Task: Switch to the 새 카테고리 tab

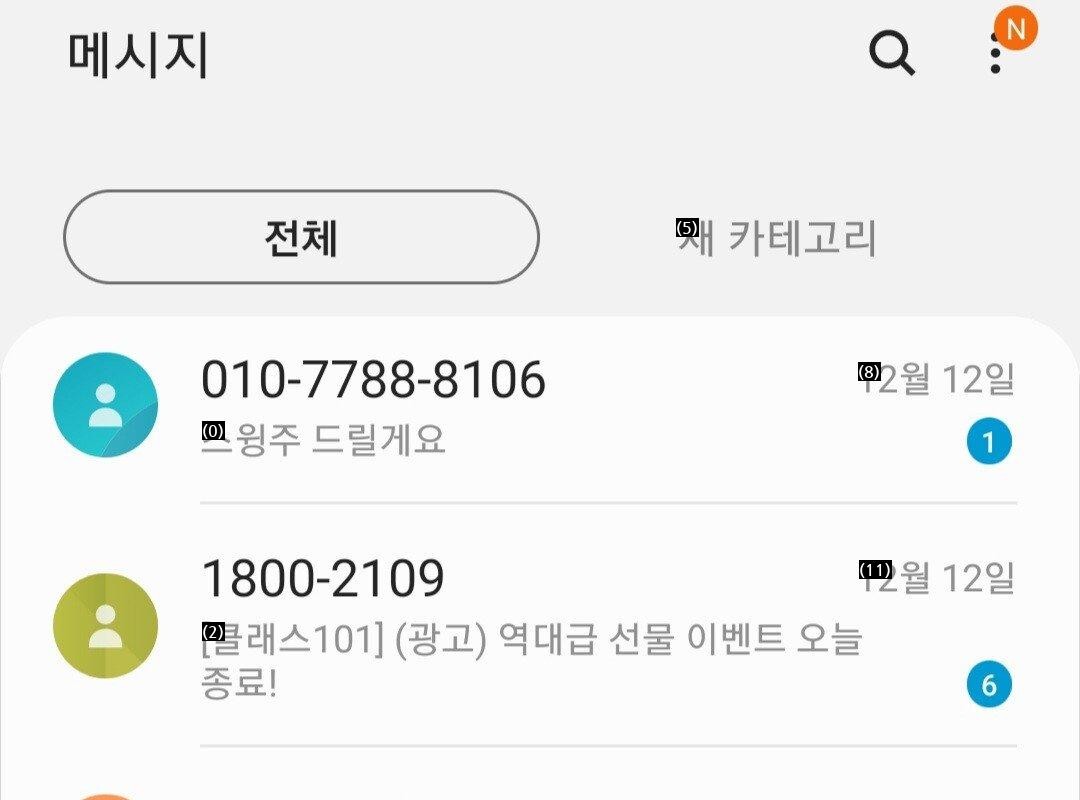Action: tap(777, 238)
